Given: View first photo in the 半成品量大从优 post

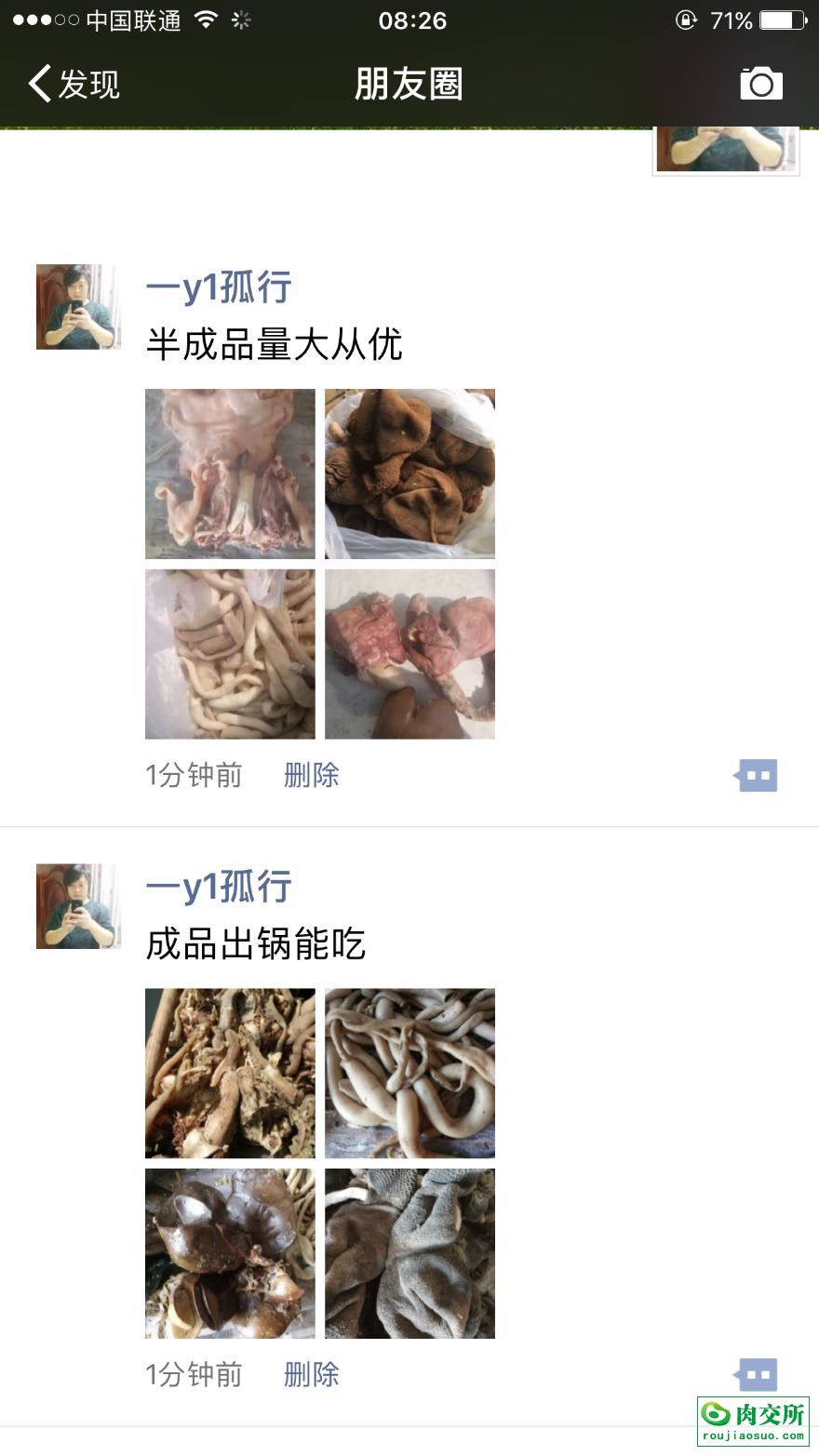Looking at the screenshot, I should tap(230, 474).
